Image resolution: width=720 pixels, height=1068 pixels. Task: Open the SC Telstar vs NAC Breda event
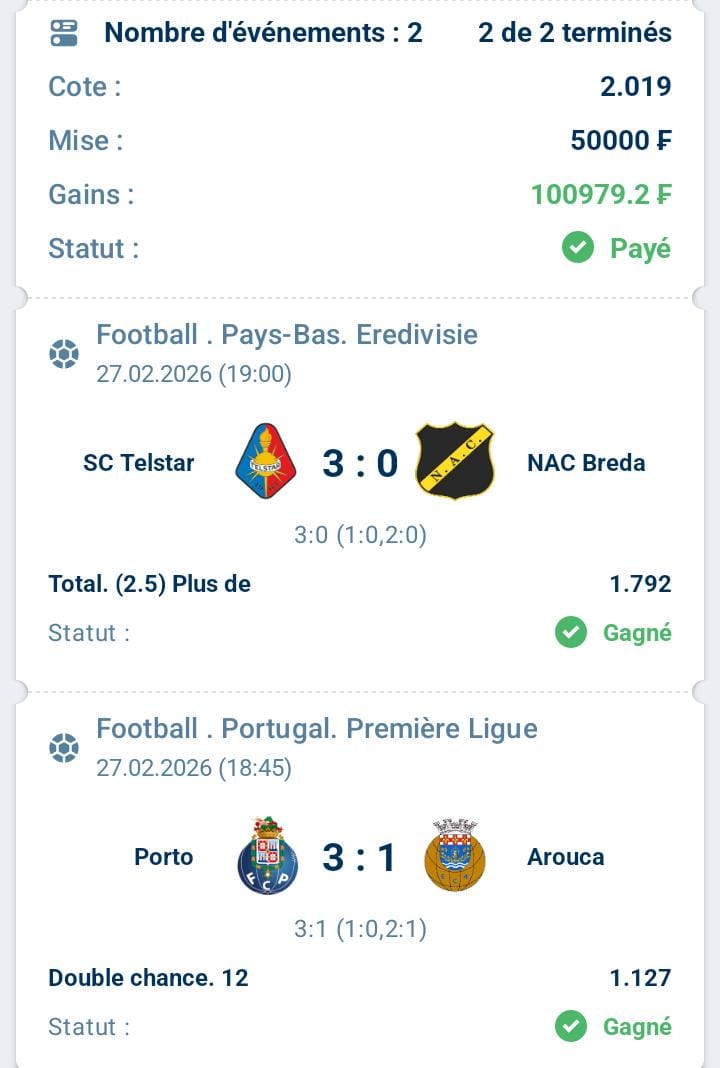[x=360, y=464]
